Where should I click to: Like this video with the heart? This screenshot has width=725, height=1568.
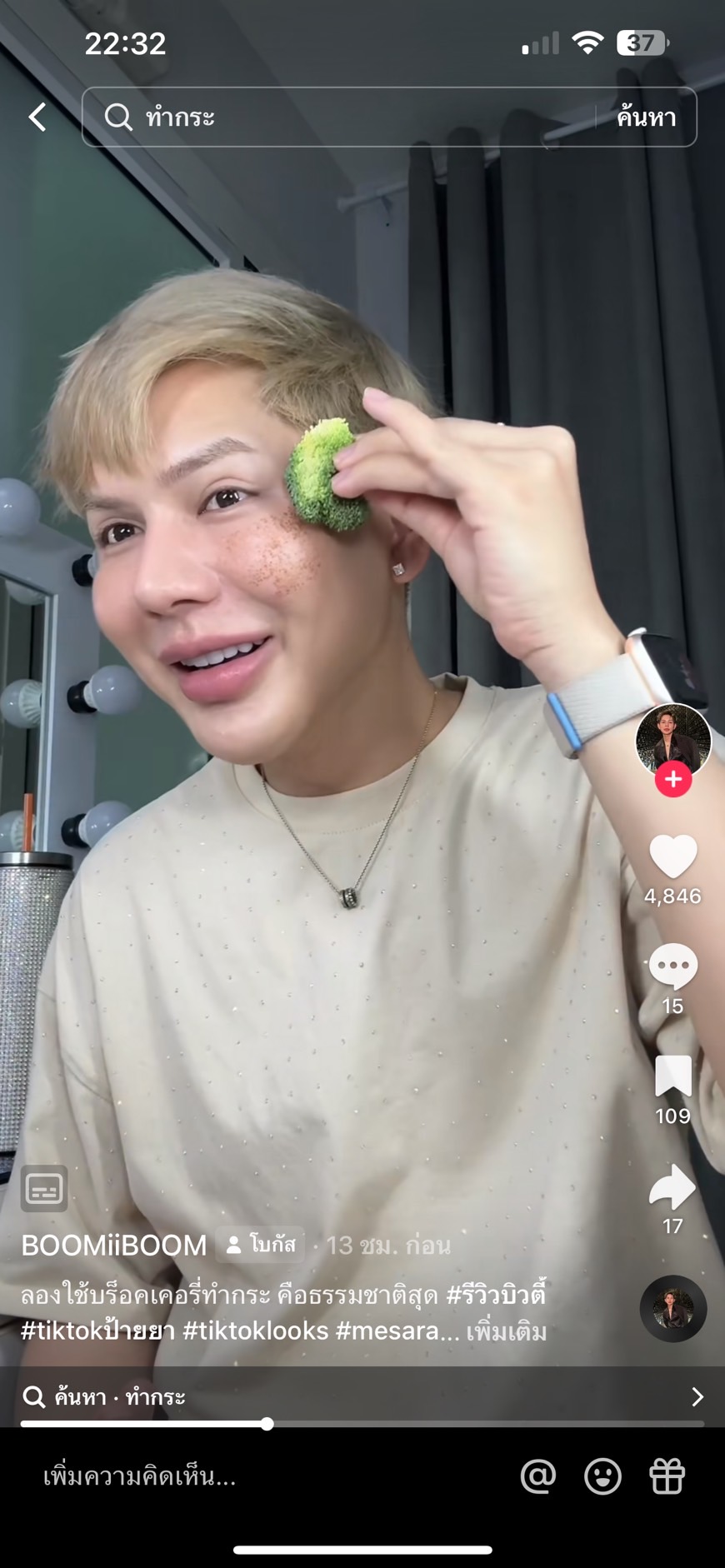click(672, 856)
